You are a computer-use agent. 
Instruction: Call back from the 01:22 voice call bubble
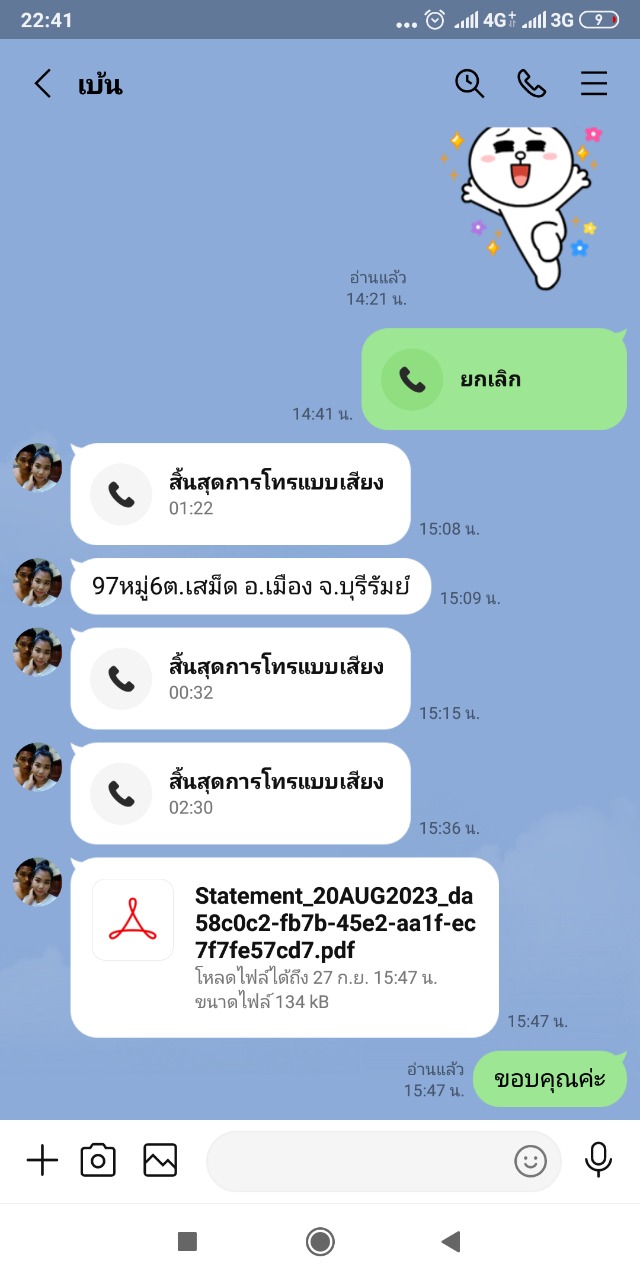[x=240, y=494]
